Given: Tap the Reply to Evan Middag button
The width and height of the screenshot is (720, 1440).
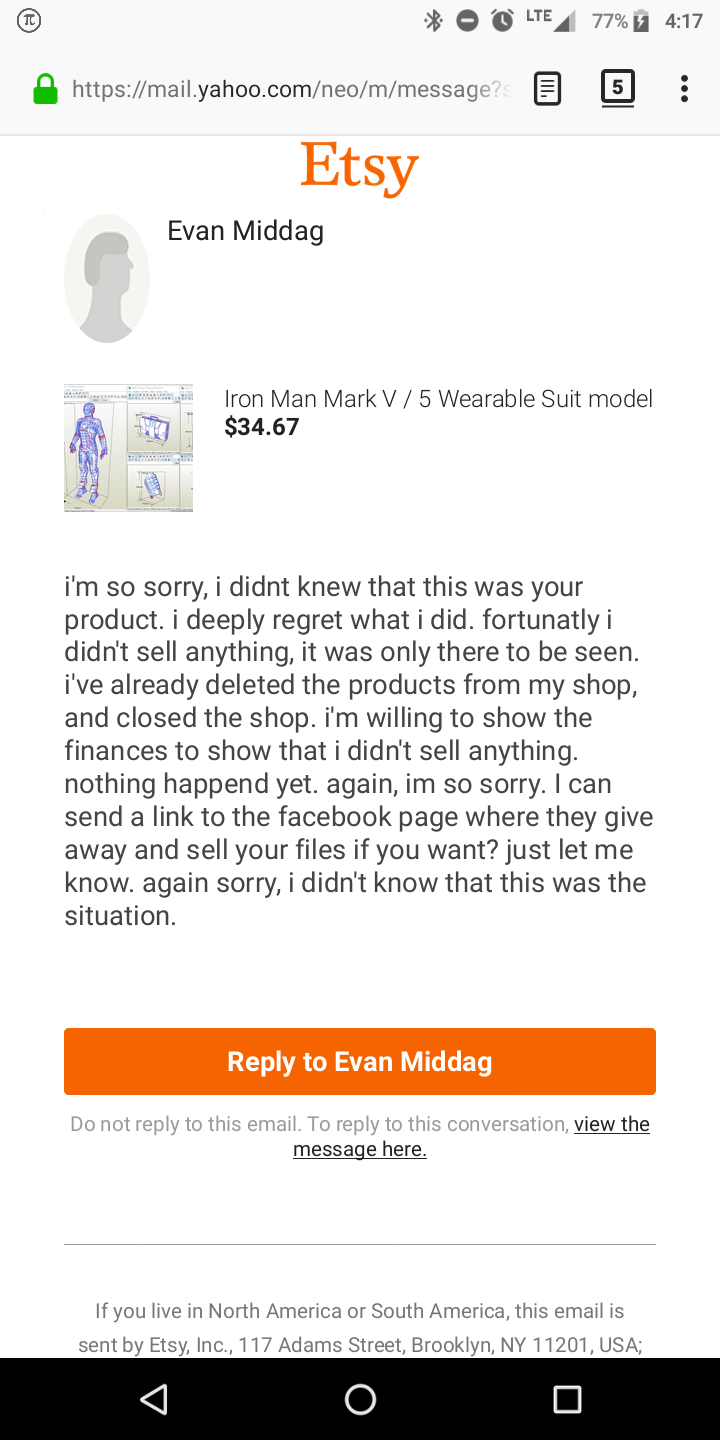Looking at the screenshot, I should 360,1061.
